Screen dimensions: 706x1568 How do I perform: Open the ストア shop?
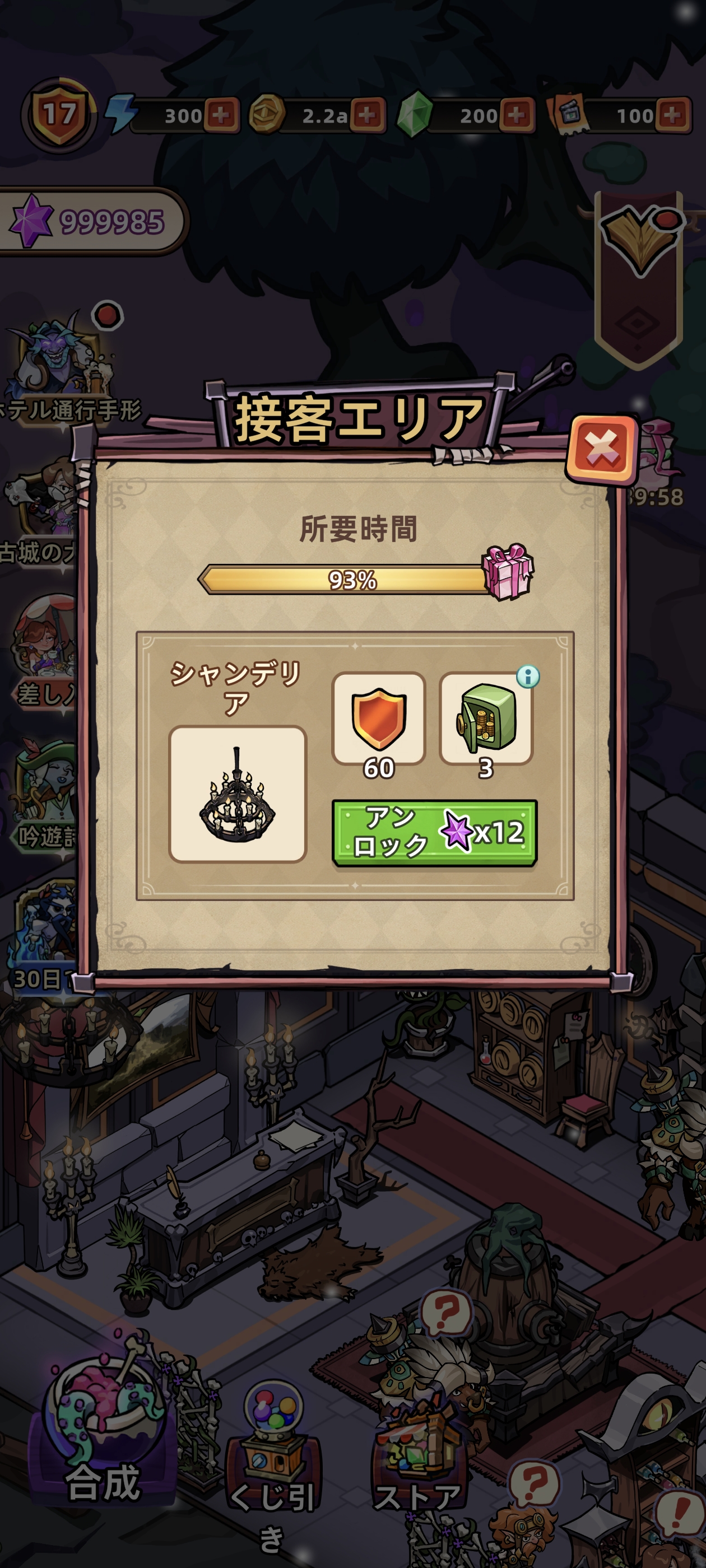[x=418, y=1455]
